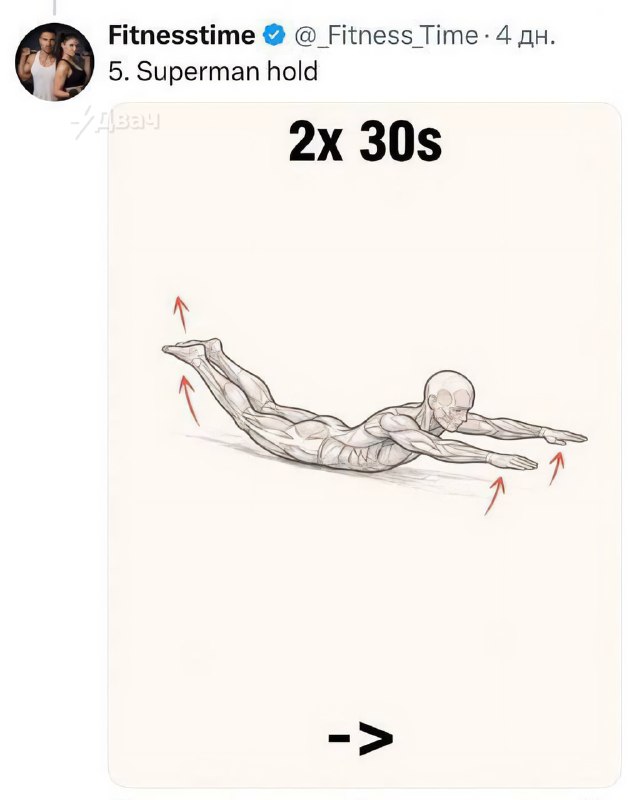Open the @_Fitness_Time handle
This screenshot has height=800, width=632.
click(x=386, y=36)
